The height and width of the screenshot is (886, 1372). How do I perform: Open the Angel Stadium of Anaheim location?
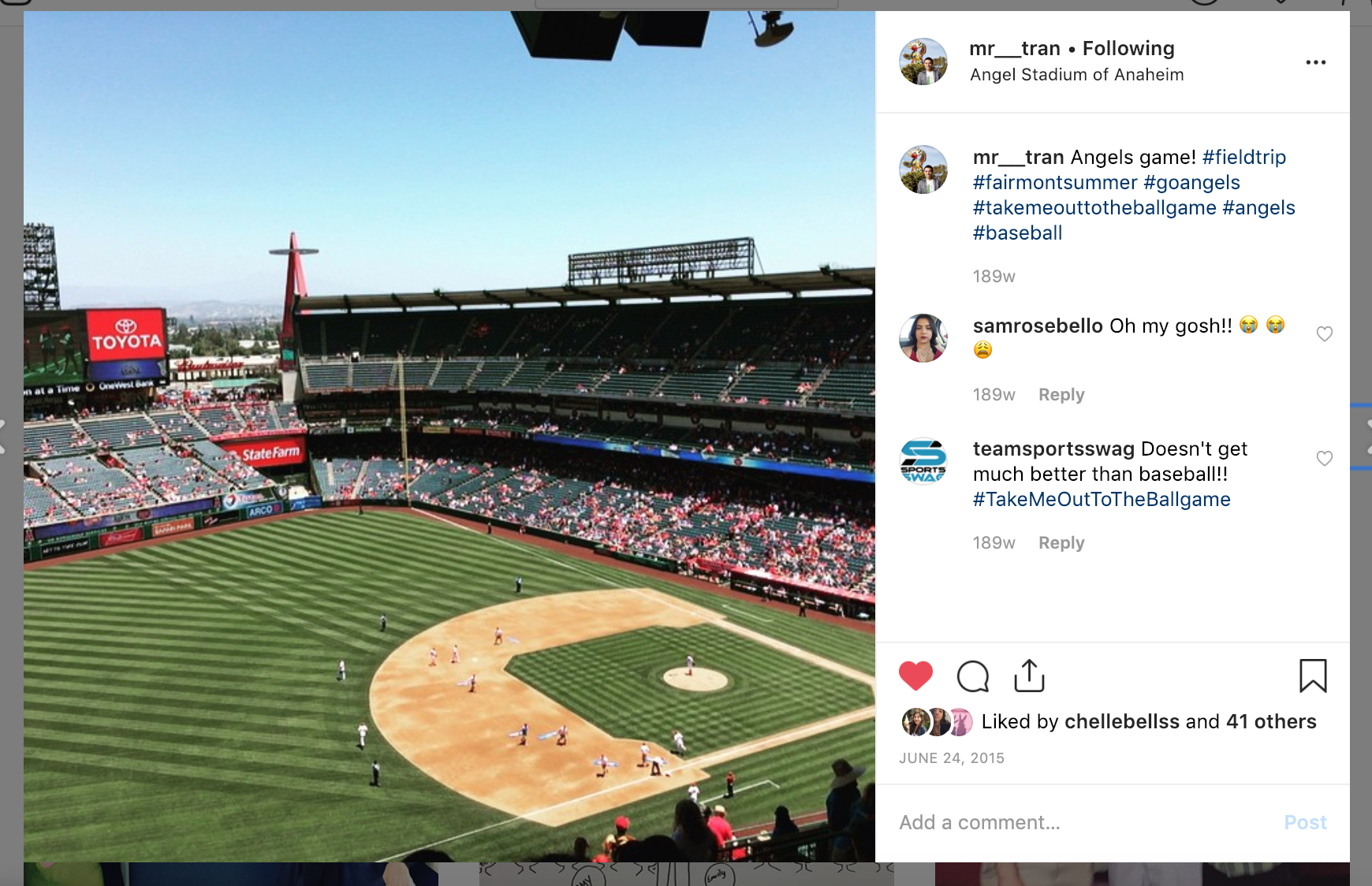pos(1076,75)
